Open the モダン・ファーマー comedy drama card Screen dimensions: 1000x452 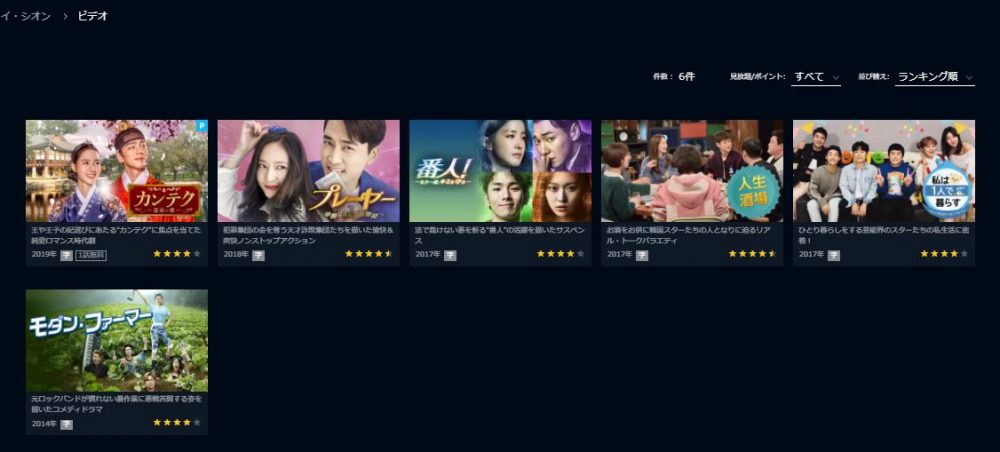pyautogui.click(x=116, y=340)
